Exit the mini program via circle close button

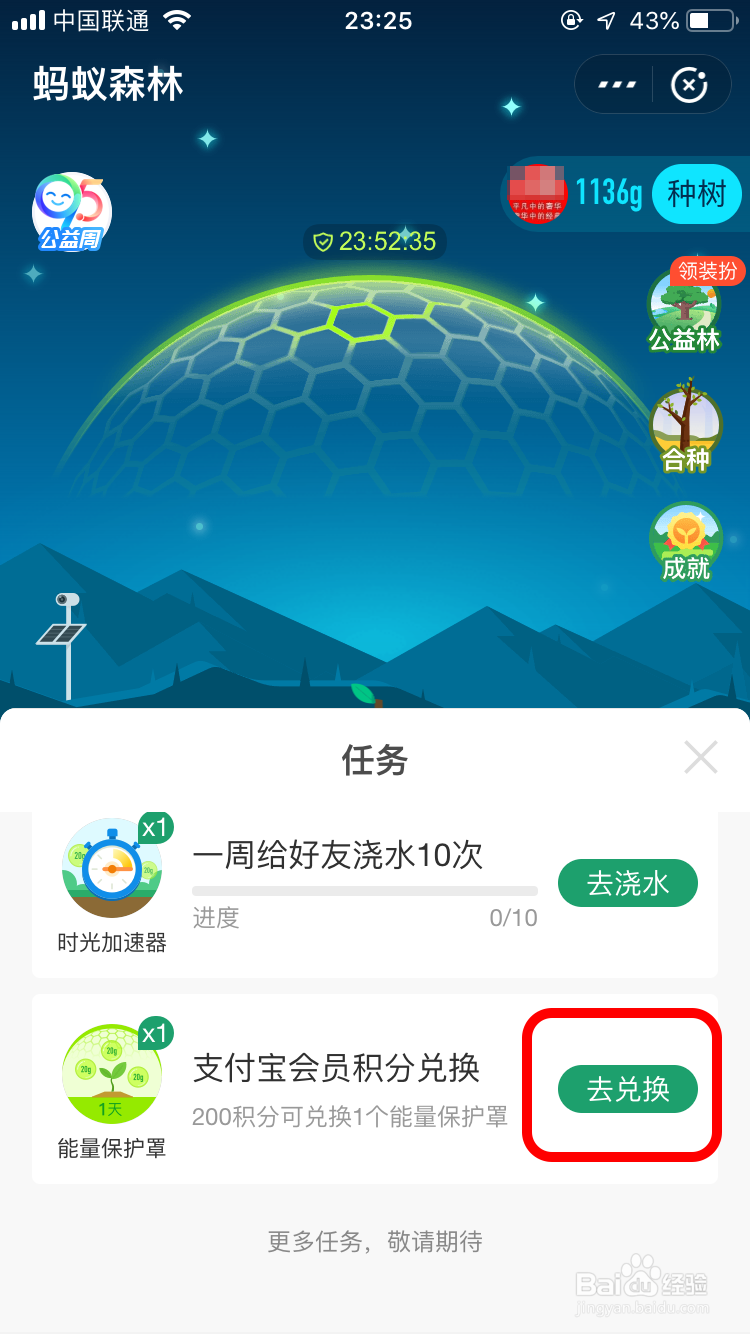pyautogui.click(x=690, y=84)
